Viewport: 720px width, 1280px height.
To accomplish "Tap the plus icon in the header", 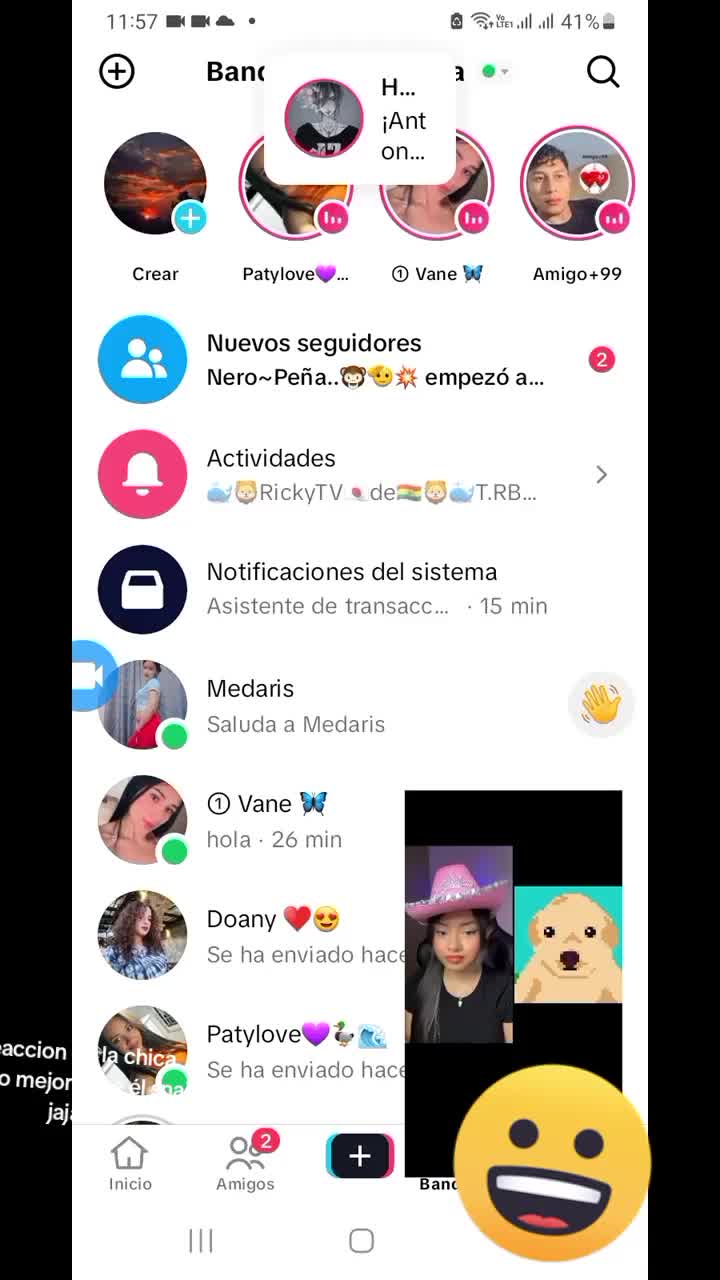I will tap(117, 71).
